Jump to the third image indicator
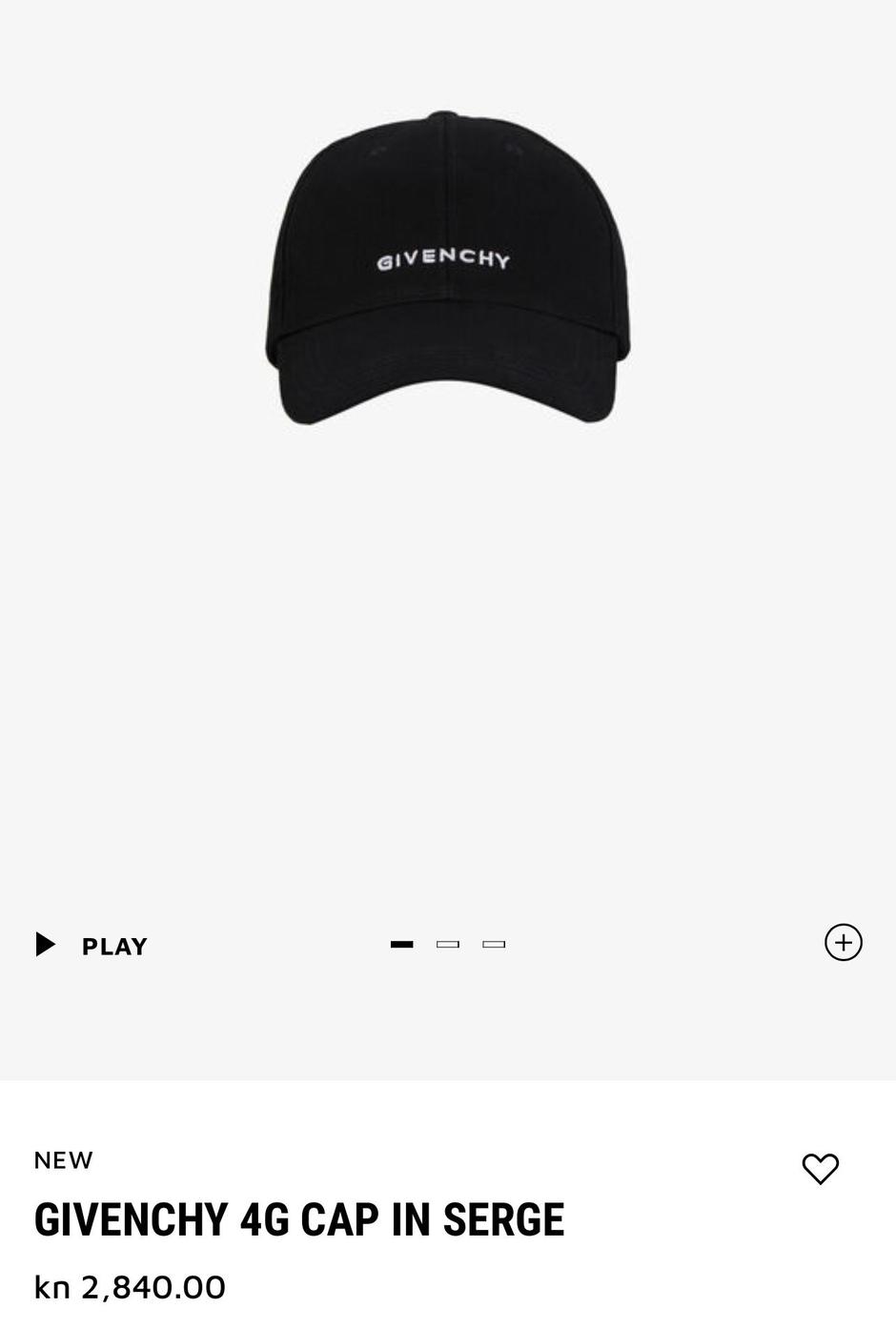 click(494, 944)
